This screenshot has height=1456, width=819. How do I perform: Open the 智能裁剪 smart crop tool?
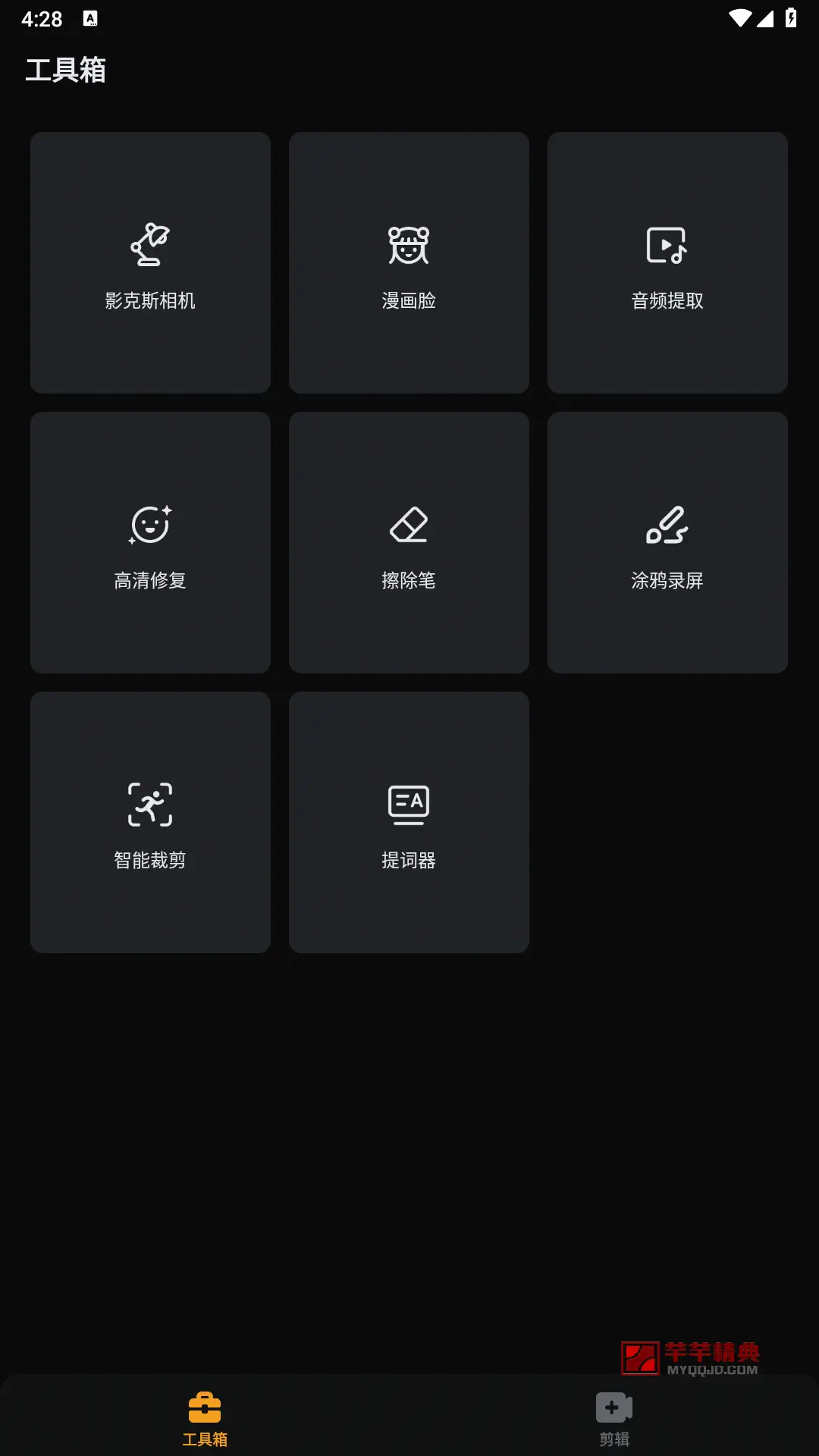click(x=150, y=822)
